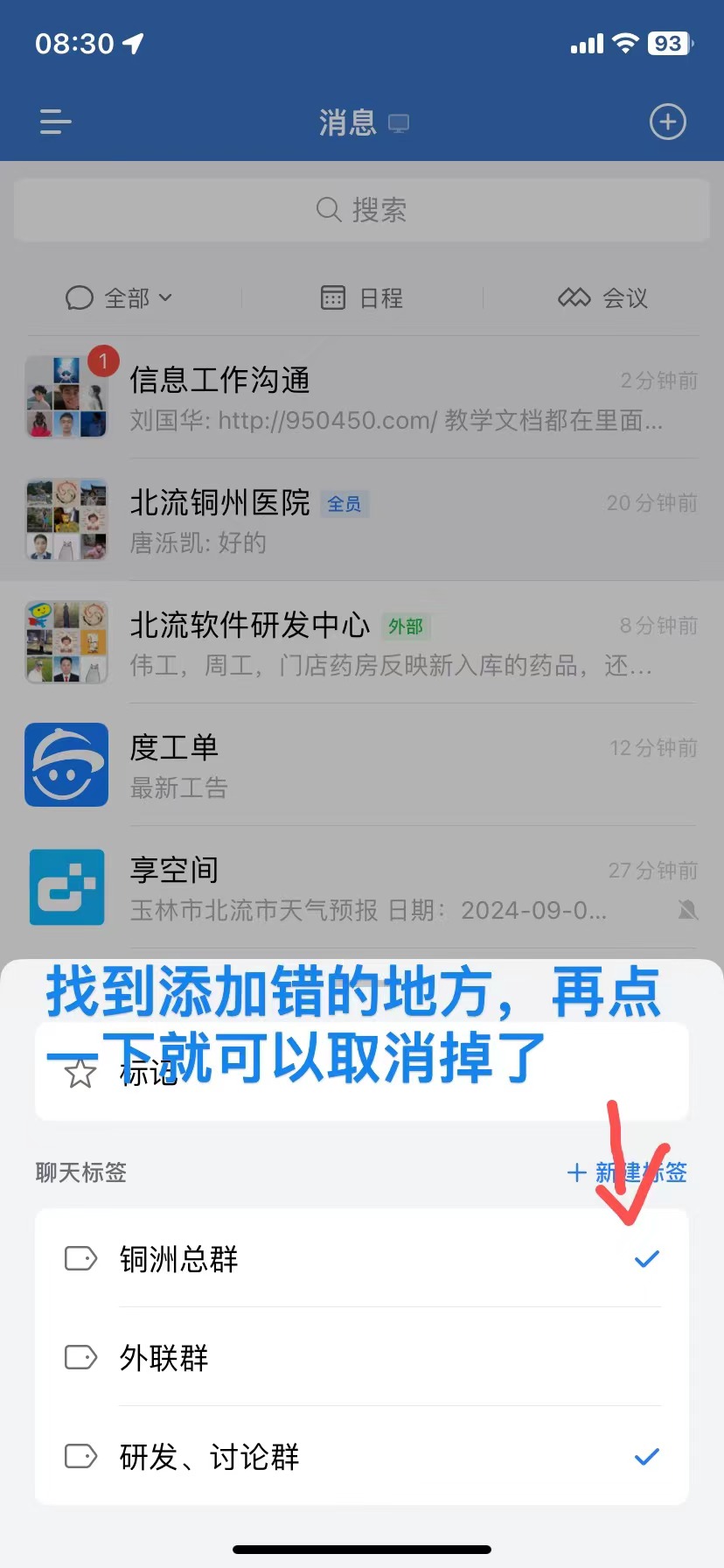Open the drawer menu button
This screenshot has width=724, height=1568.
pos(55,122)
